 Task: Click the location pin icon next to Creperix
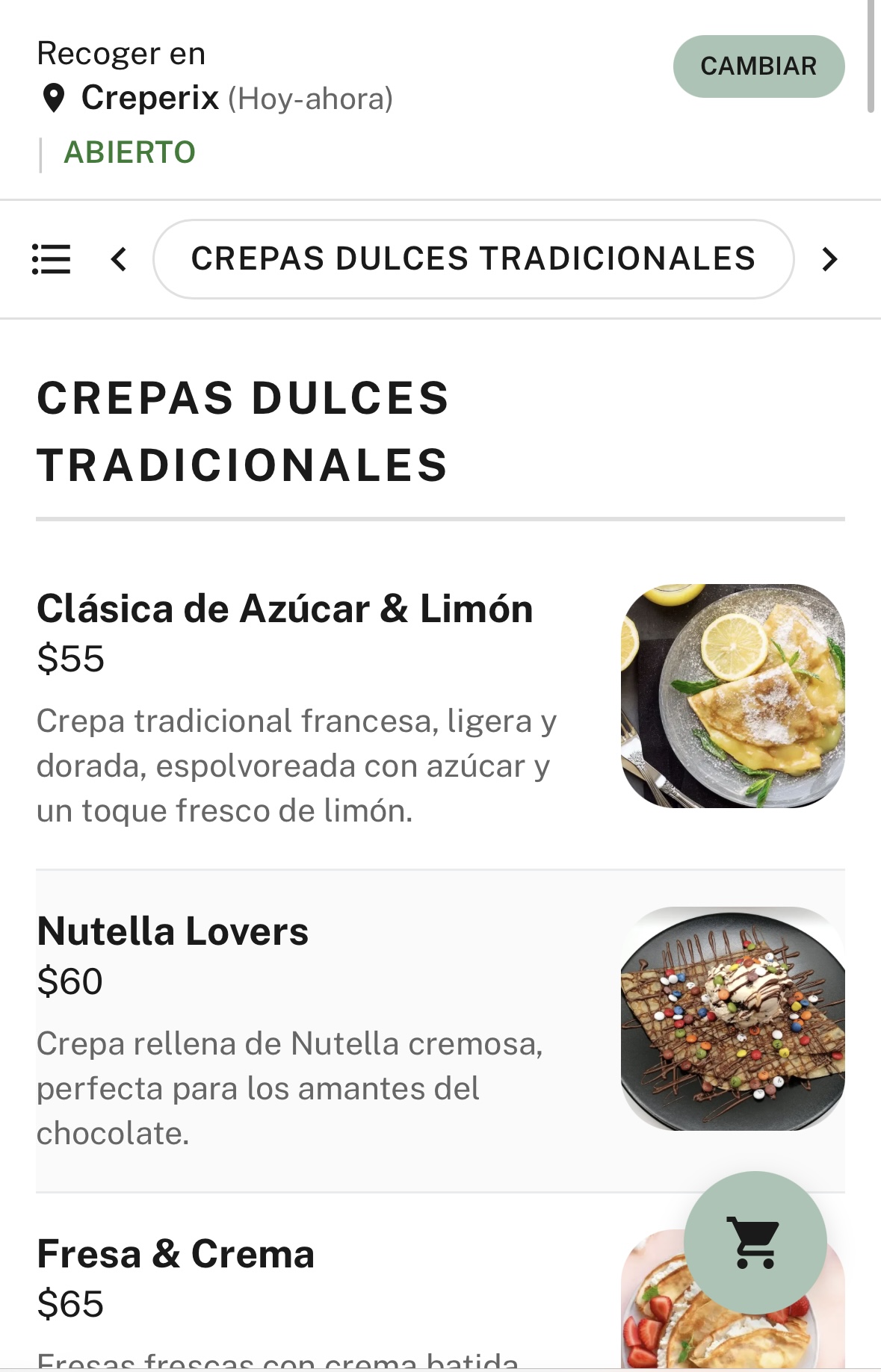[x=53, y=96]
